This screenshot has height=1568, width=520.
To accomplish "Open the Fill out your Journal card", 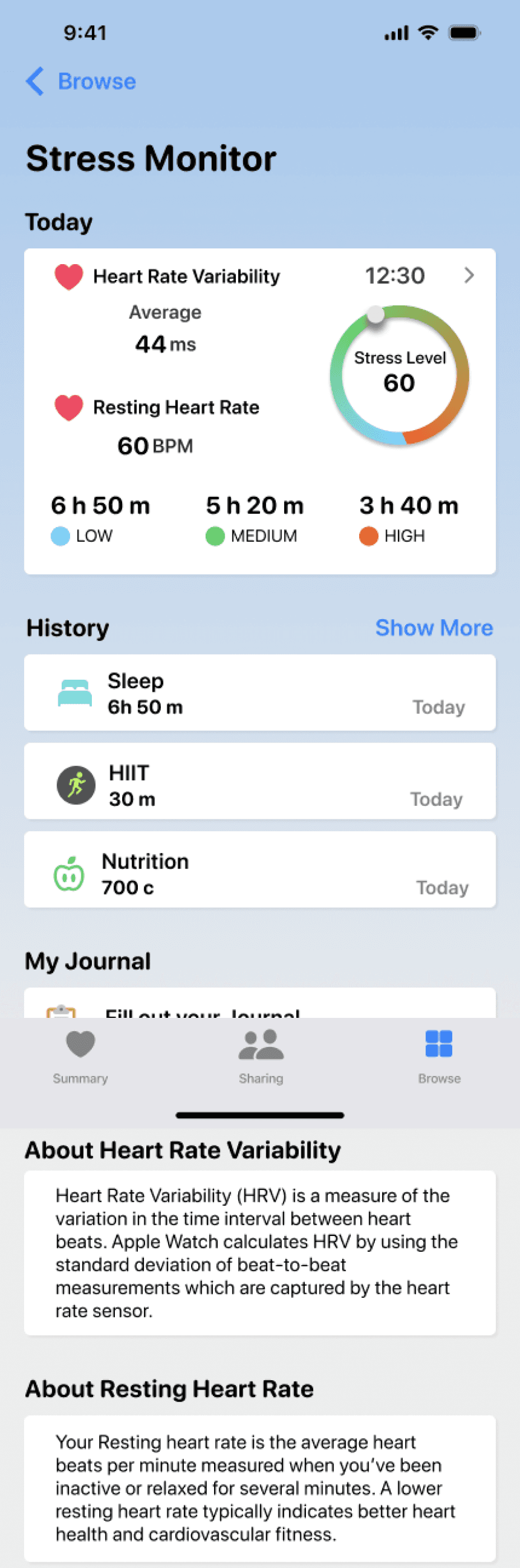I will click(x=259, y=1003).
